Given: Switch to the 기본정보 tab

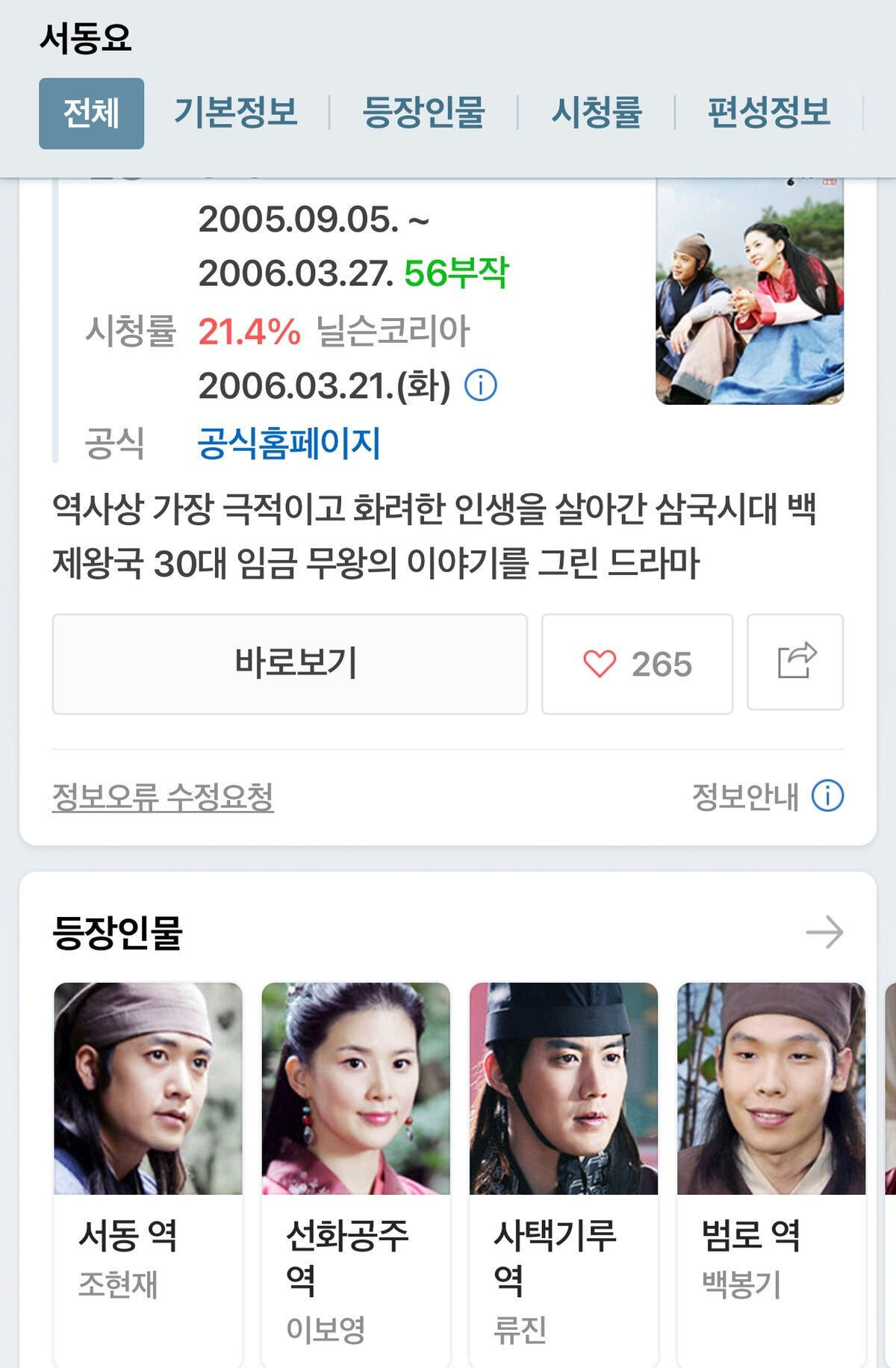Looking at the screenshot, I should point(236,113).
